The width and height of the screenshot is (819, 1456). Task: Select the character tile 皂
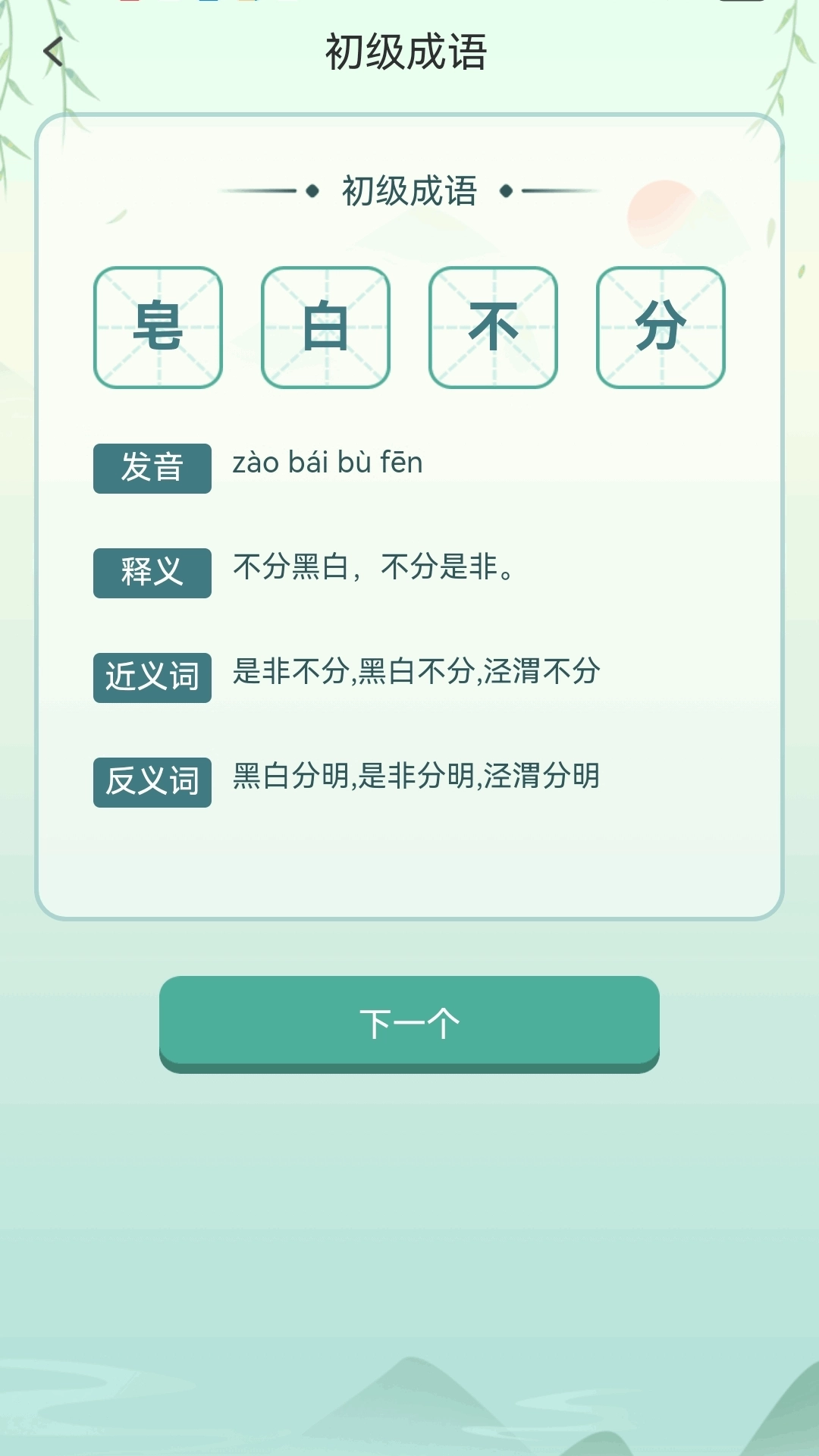(x=157, y=327)
